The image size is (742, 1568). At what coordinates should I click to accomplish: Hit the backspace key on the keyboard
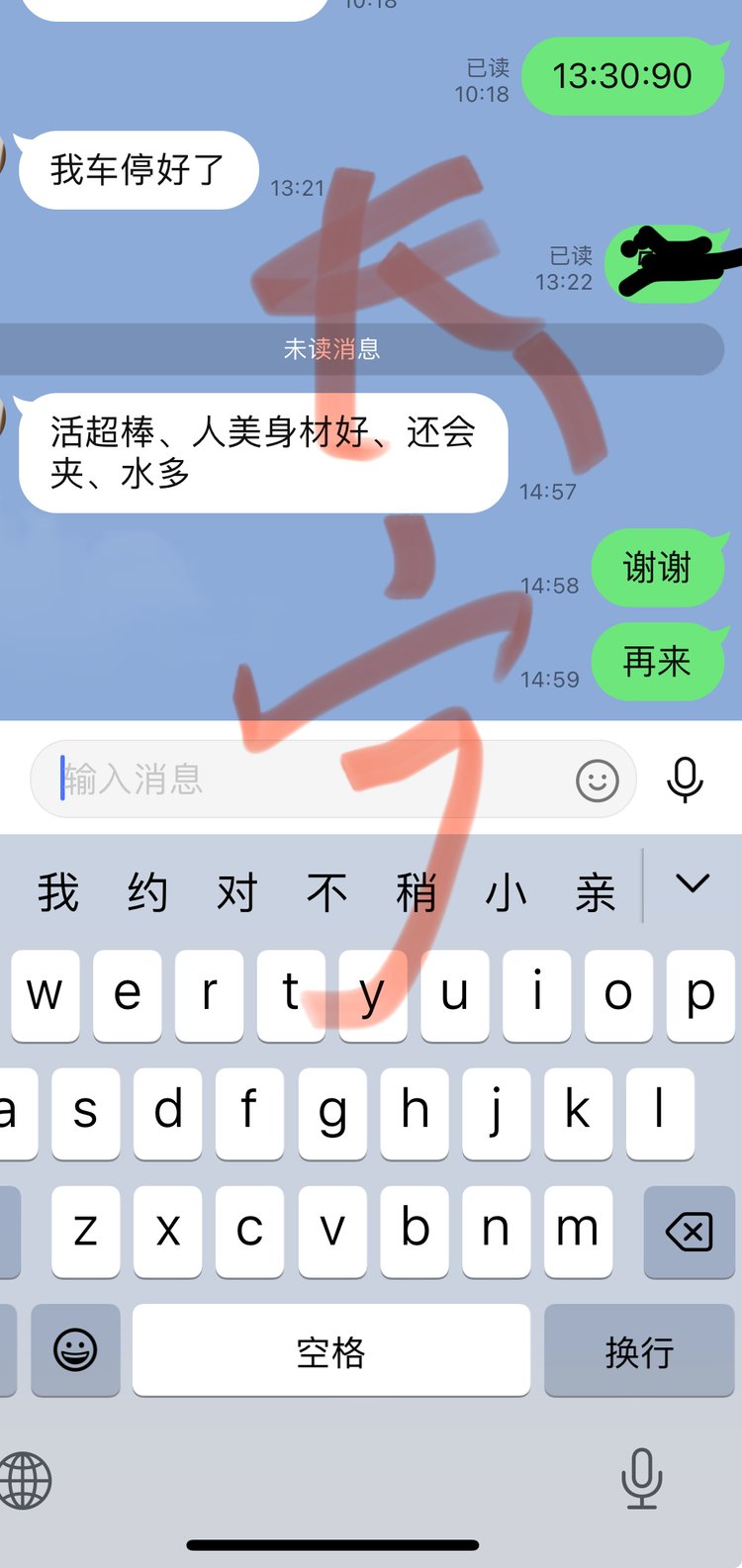(689, 1233)
